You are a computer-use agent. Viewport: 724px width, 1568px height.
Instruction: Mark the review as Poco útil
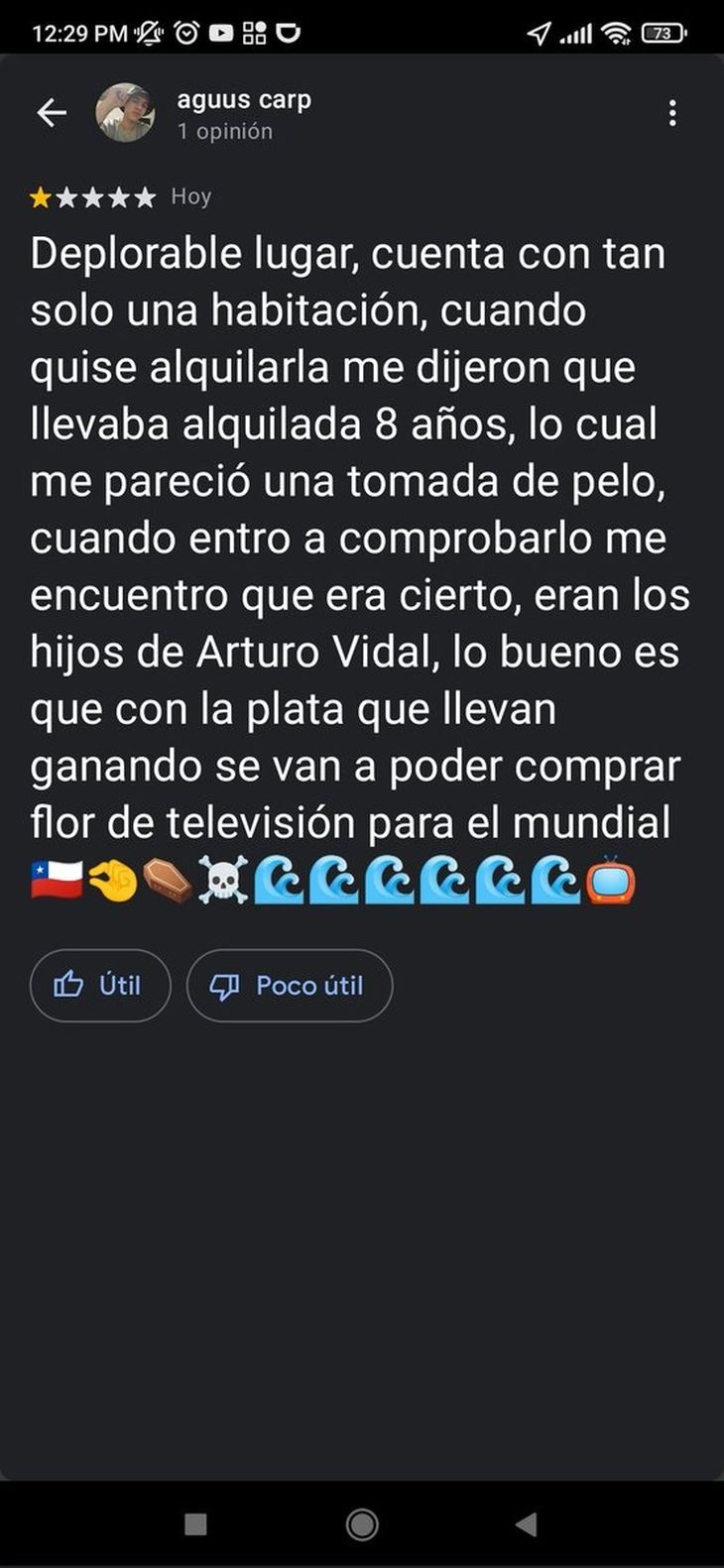290,985
